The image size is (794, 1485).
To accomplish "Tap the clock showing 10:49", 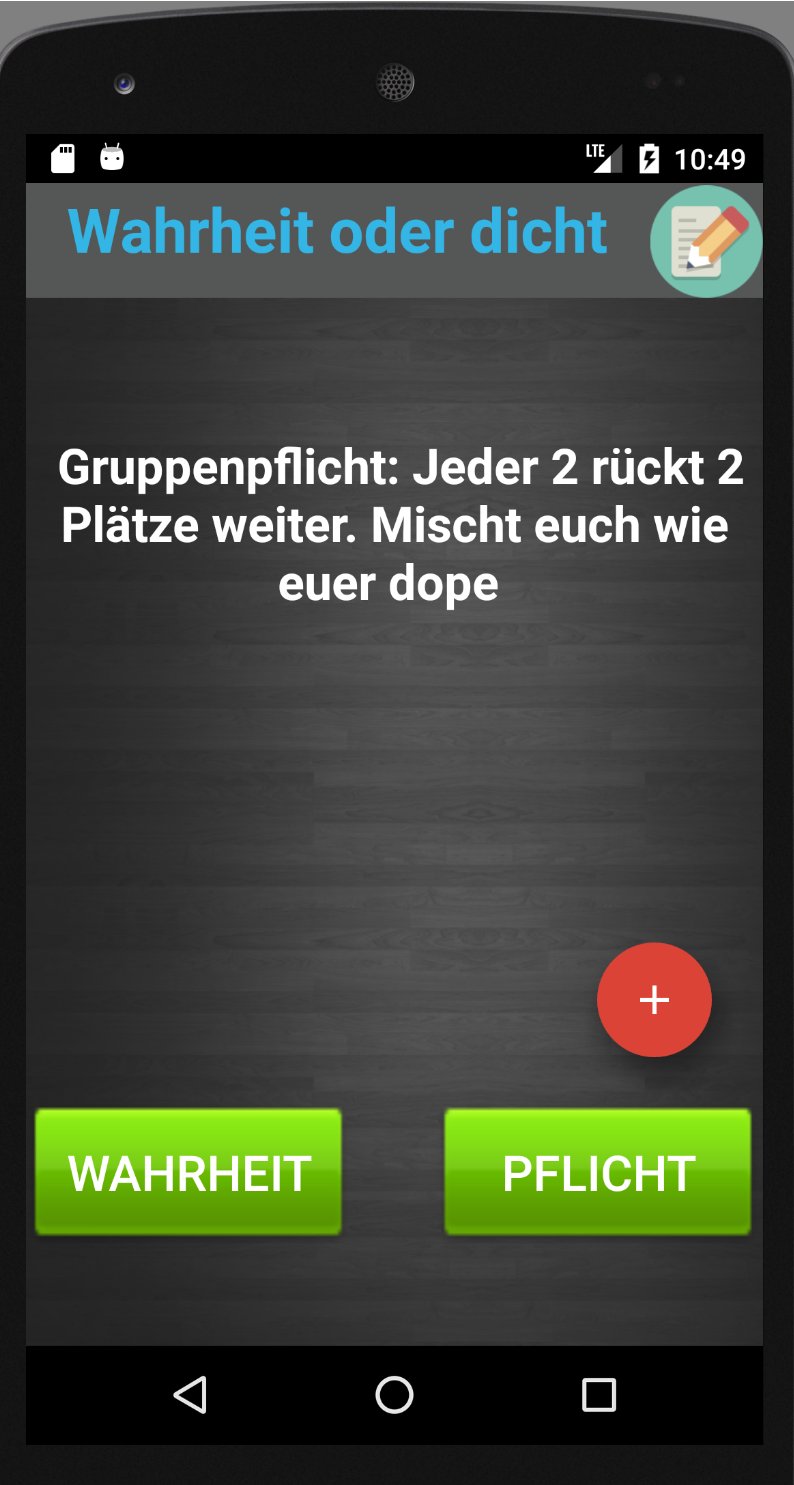I will 708,158.
